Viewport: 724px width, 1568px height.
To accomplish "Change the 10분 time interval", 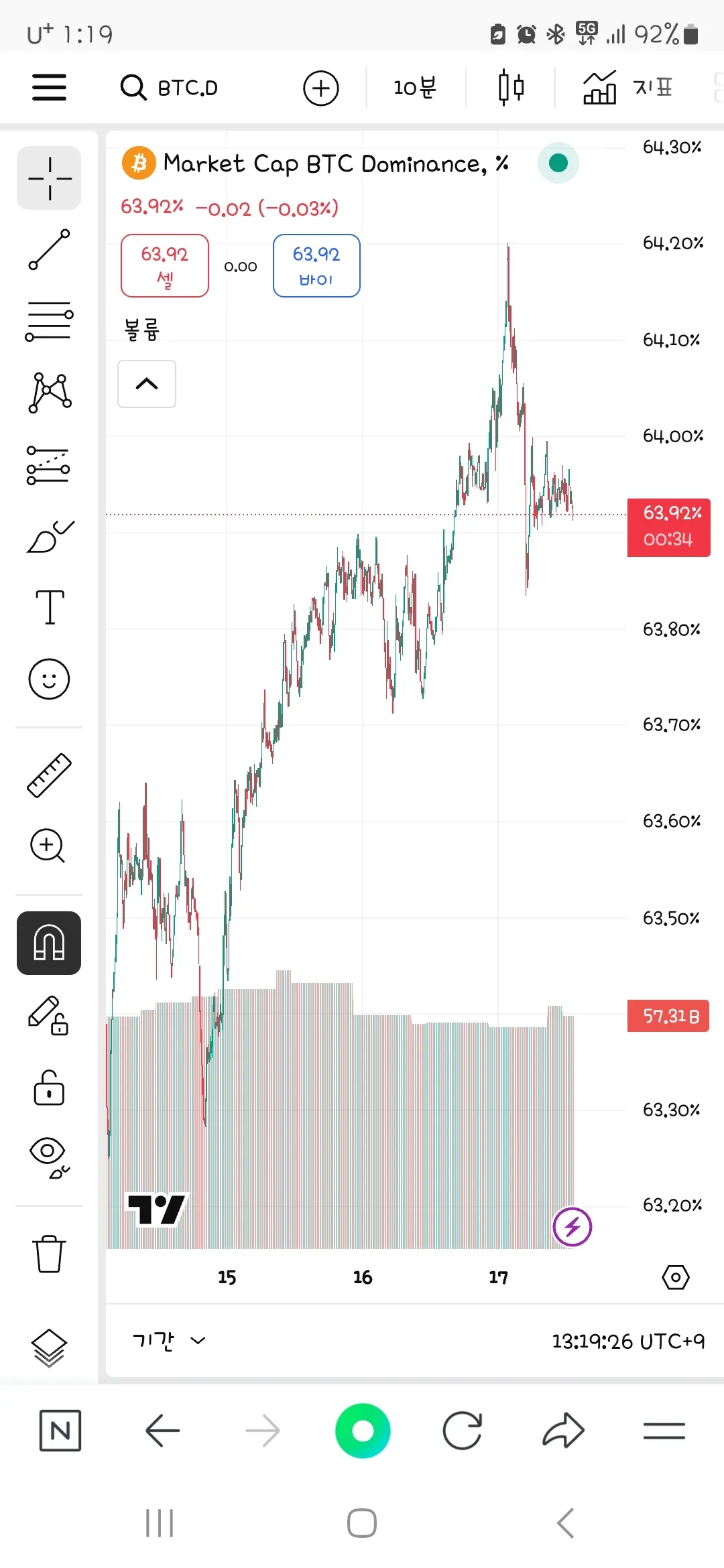I will pyautogui.click(x=415, y=87).
